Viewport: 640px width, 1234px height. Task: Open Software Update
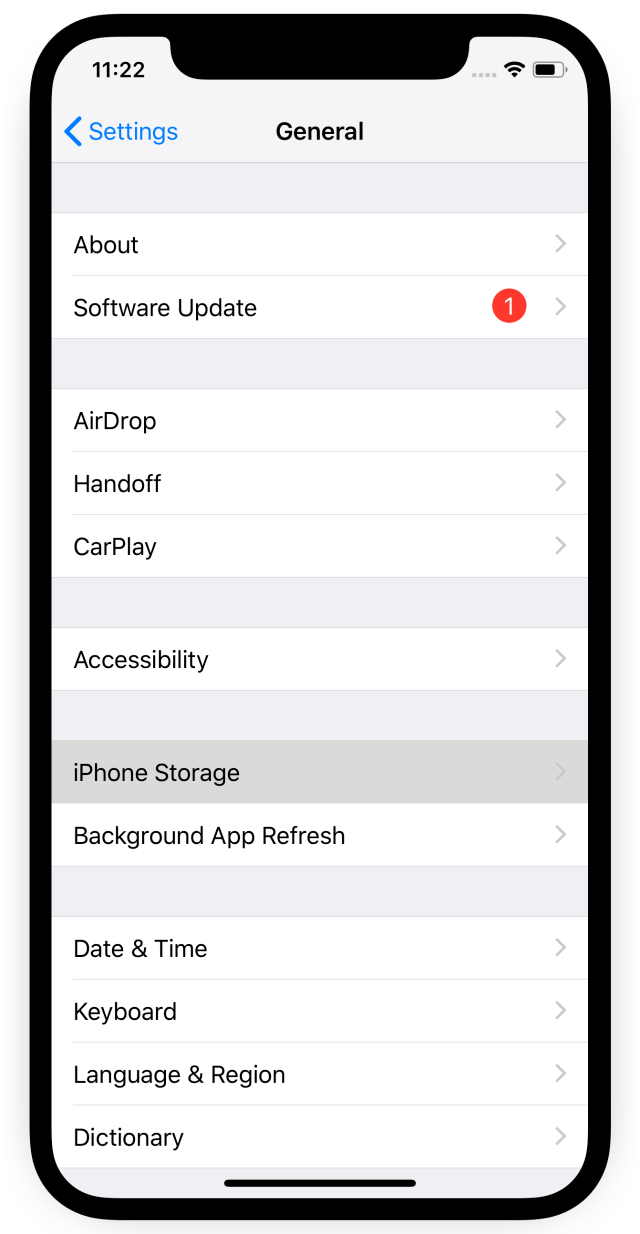(320, 308)
